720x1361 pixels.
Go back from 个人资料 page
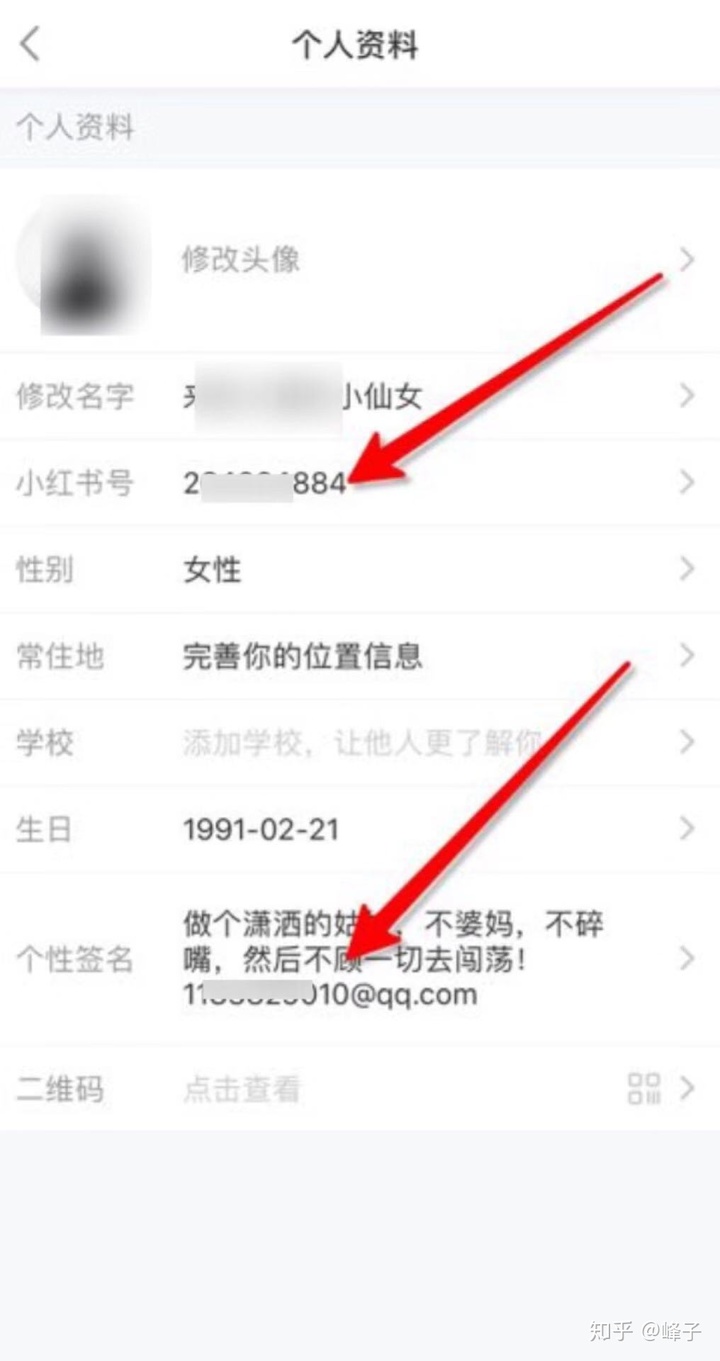[32, 45]
